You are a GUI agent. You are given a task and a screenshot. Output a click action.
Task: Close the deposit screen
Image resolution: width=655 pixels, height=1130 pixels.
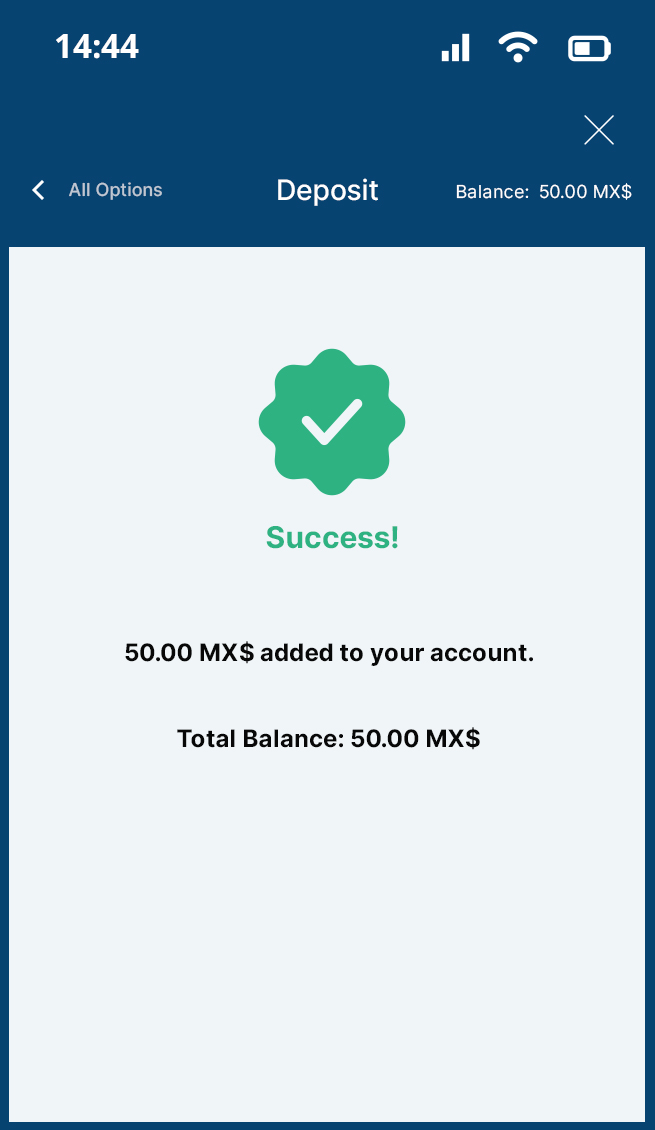pyautogui.click(x=598, y=130)
